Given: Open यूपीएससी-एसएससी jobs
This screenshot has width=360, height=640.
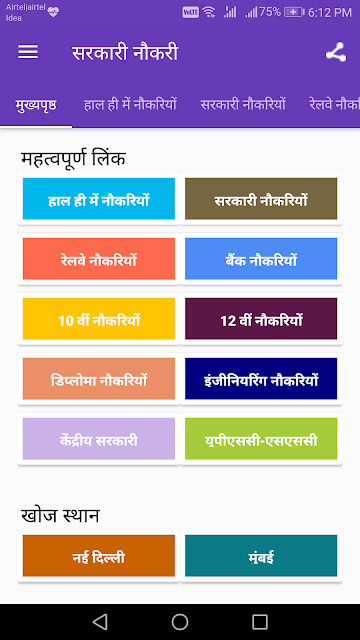Looking at the screenshot, I should click(x=261, y=439).
